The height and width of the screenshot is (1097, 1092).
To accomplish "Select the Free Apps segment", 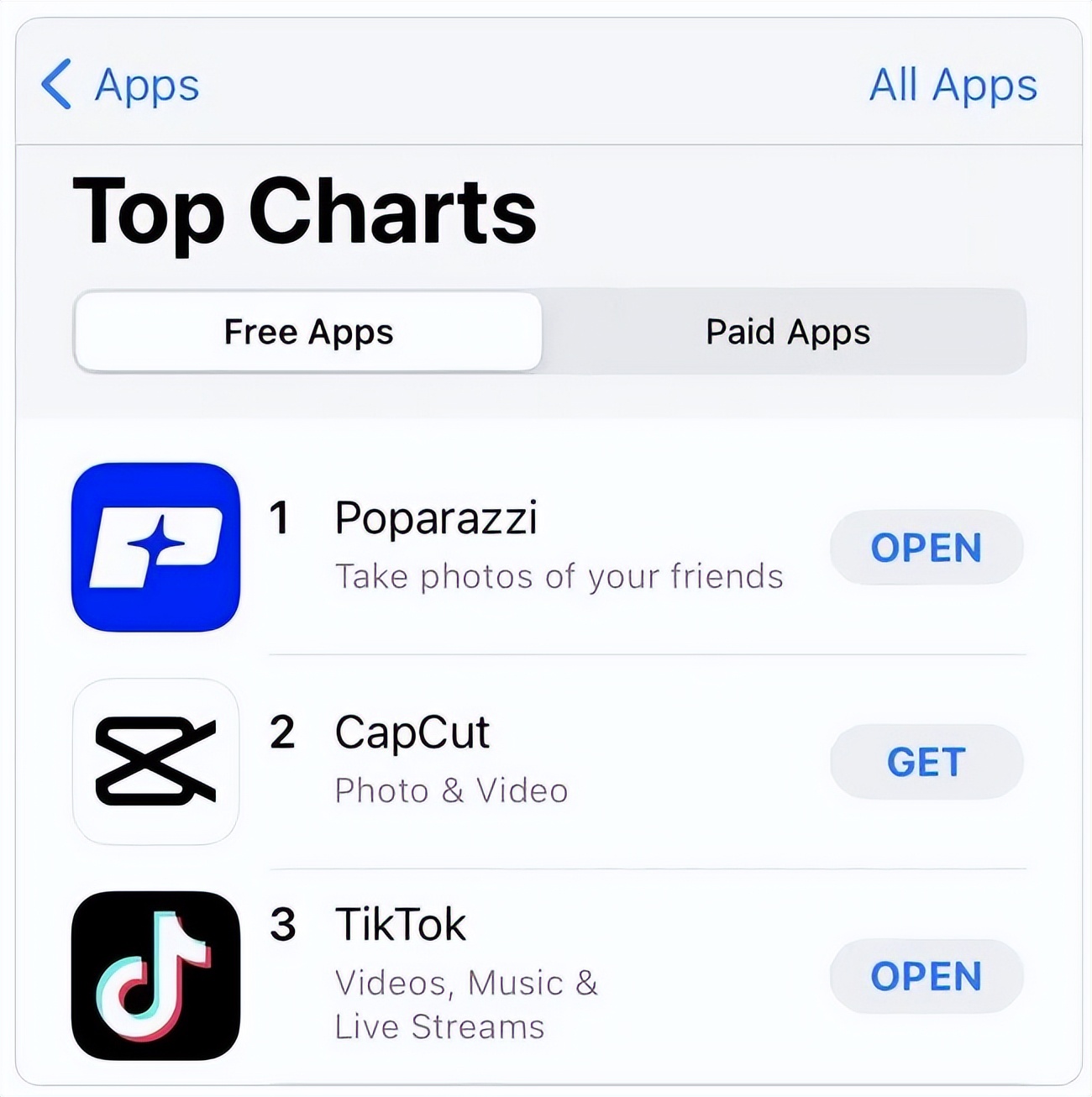I will (308, 332).
